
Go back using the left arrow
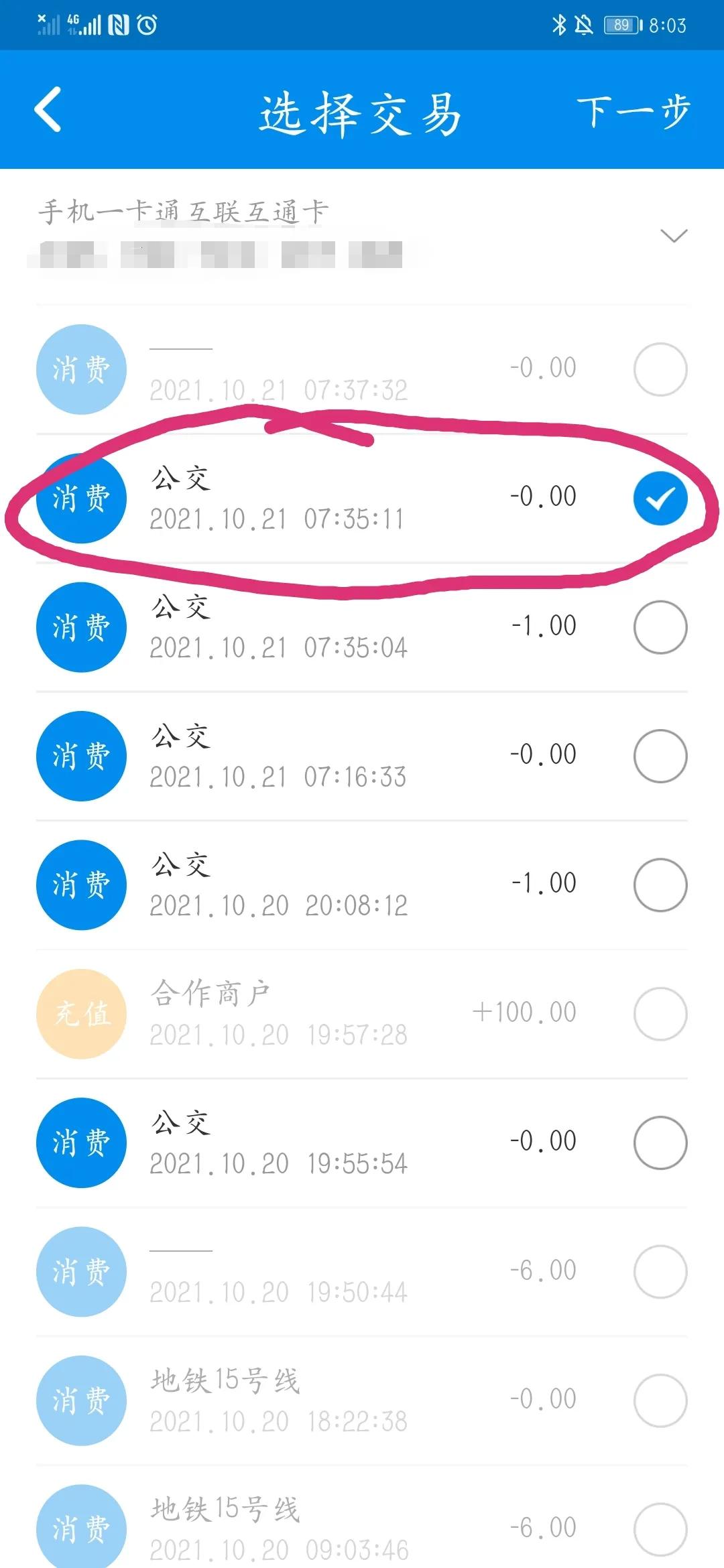47,111
